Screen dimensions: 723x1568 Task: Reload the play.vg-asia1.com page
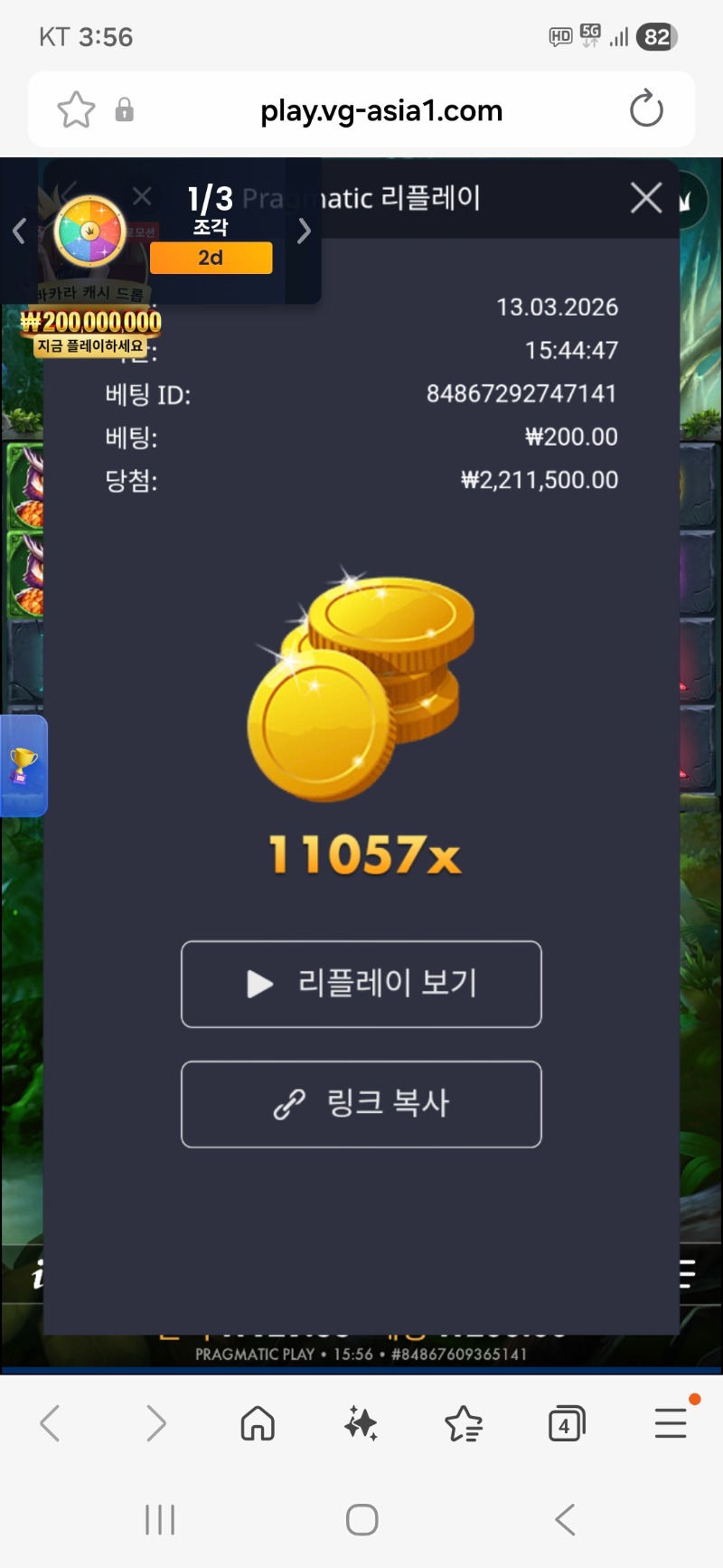(x=645, y=110)
